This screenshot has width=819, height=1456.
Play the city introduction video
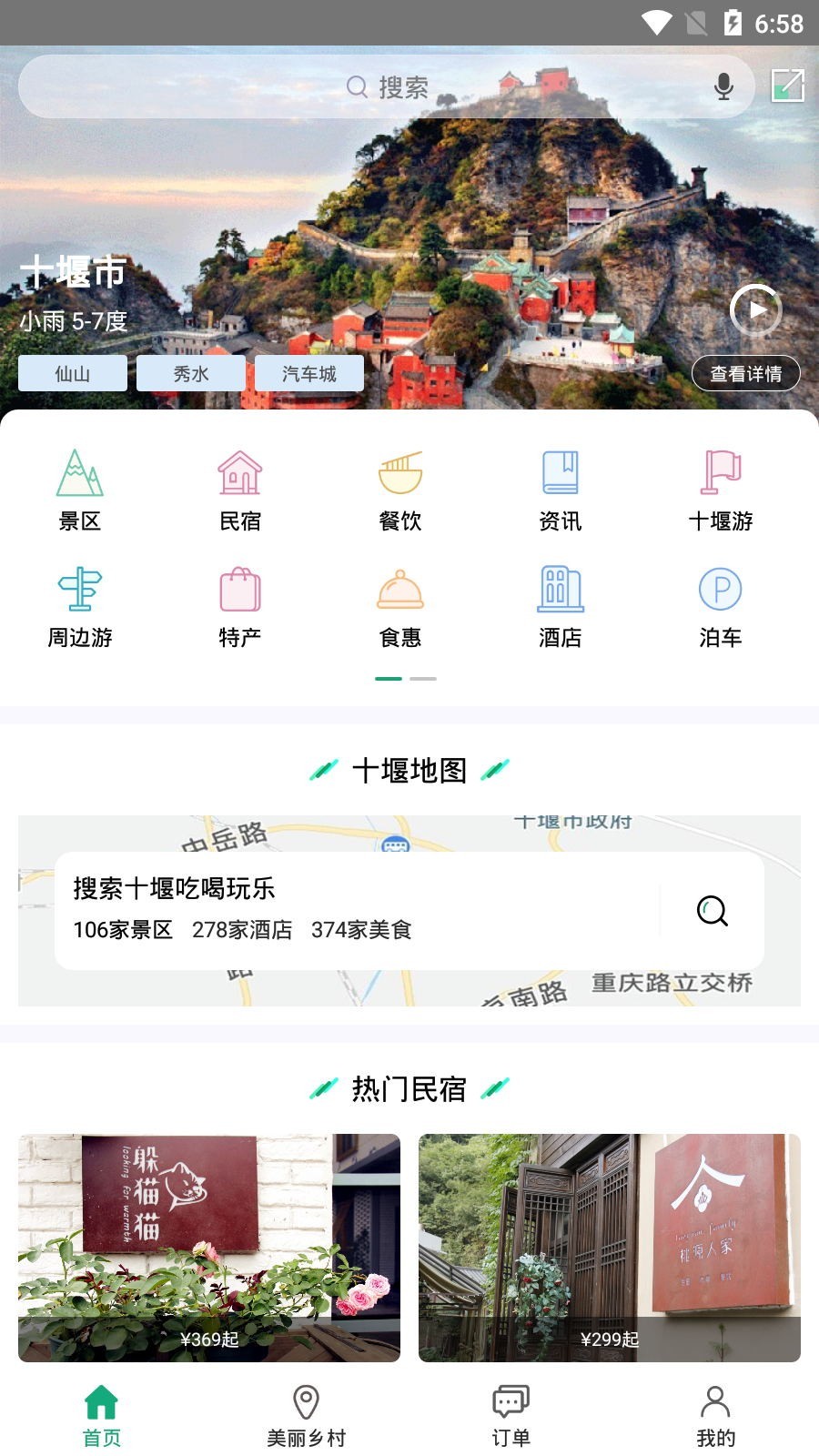coord(755,310)
